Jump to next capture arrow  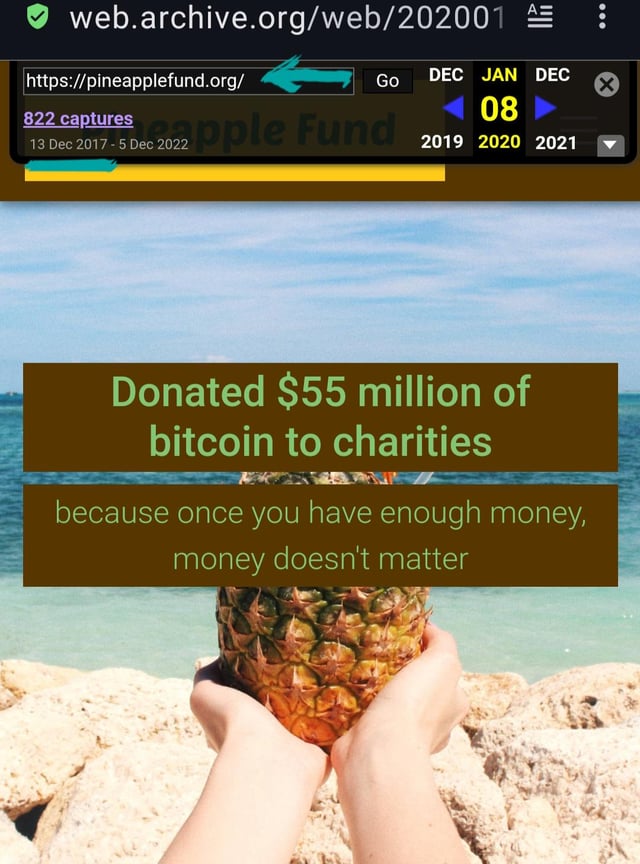click(546, 107)
